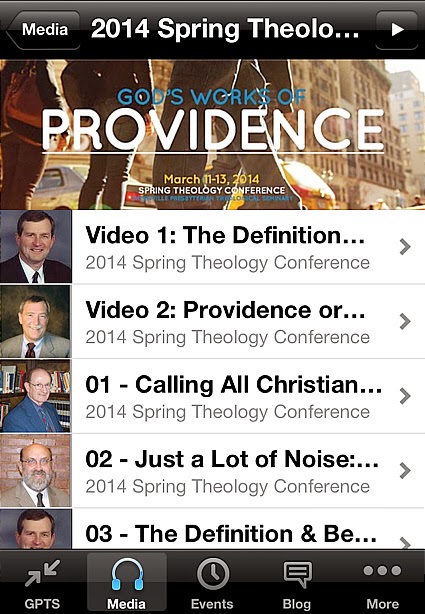Select the Media tab

tap(127, 583)
